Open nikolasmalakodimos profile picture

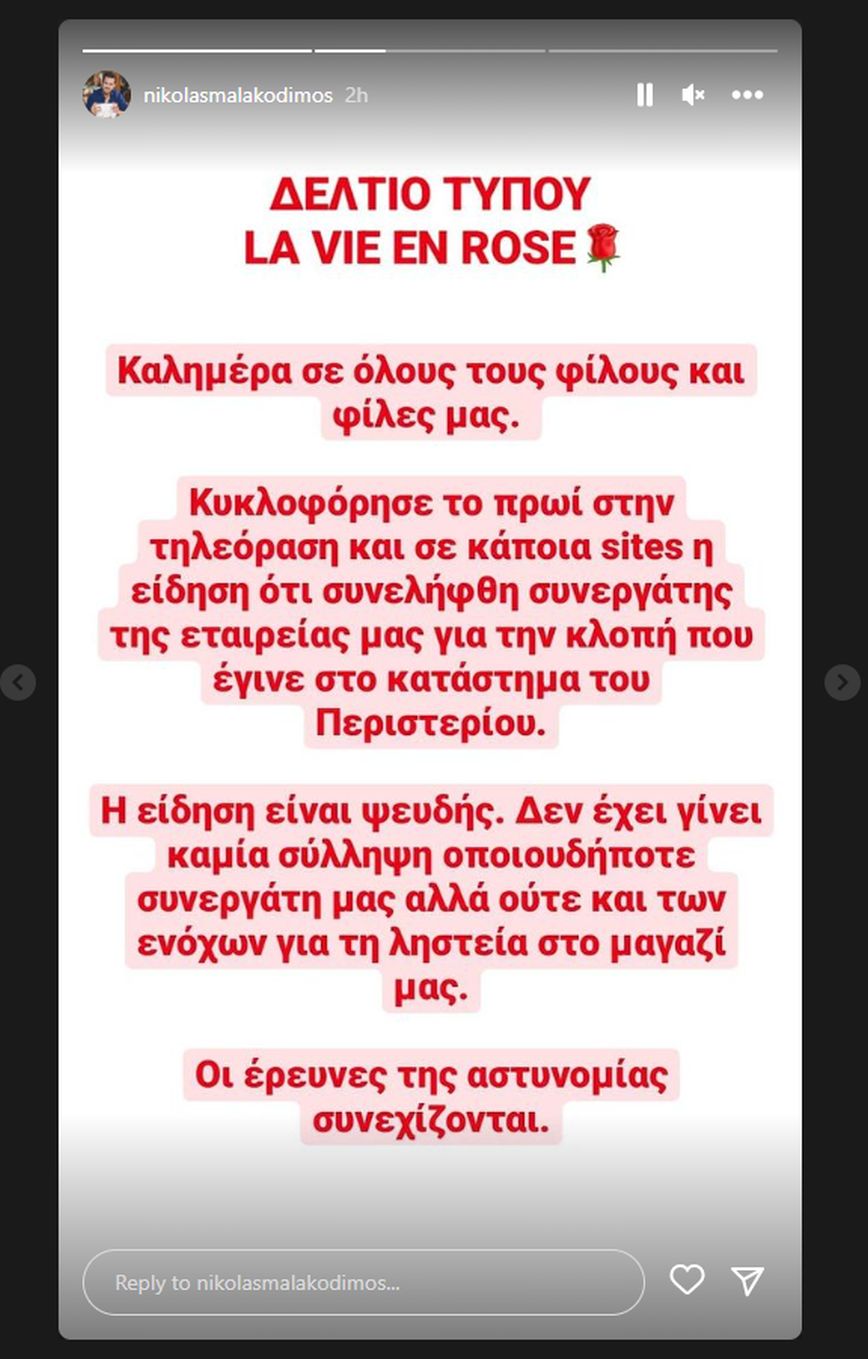pos(106,95)
